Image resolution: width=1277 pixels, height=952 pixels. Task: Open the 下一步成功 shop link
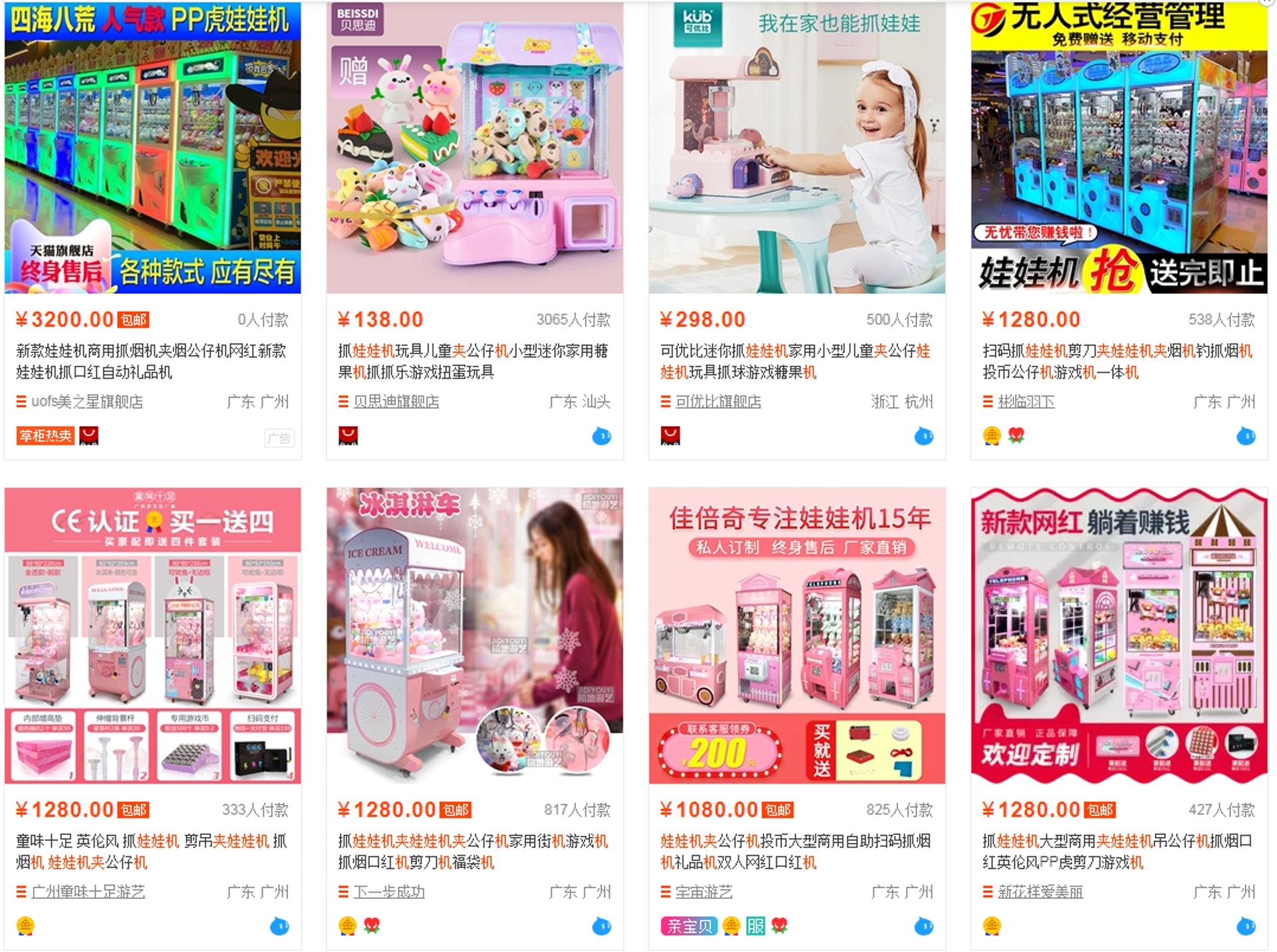pos(388,892)
